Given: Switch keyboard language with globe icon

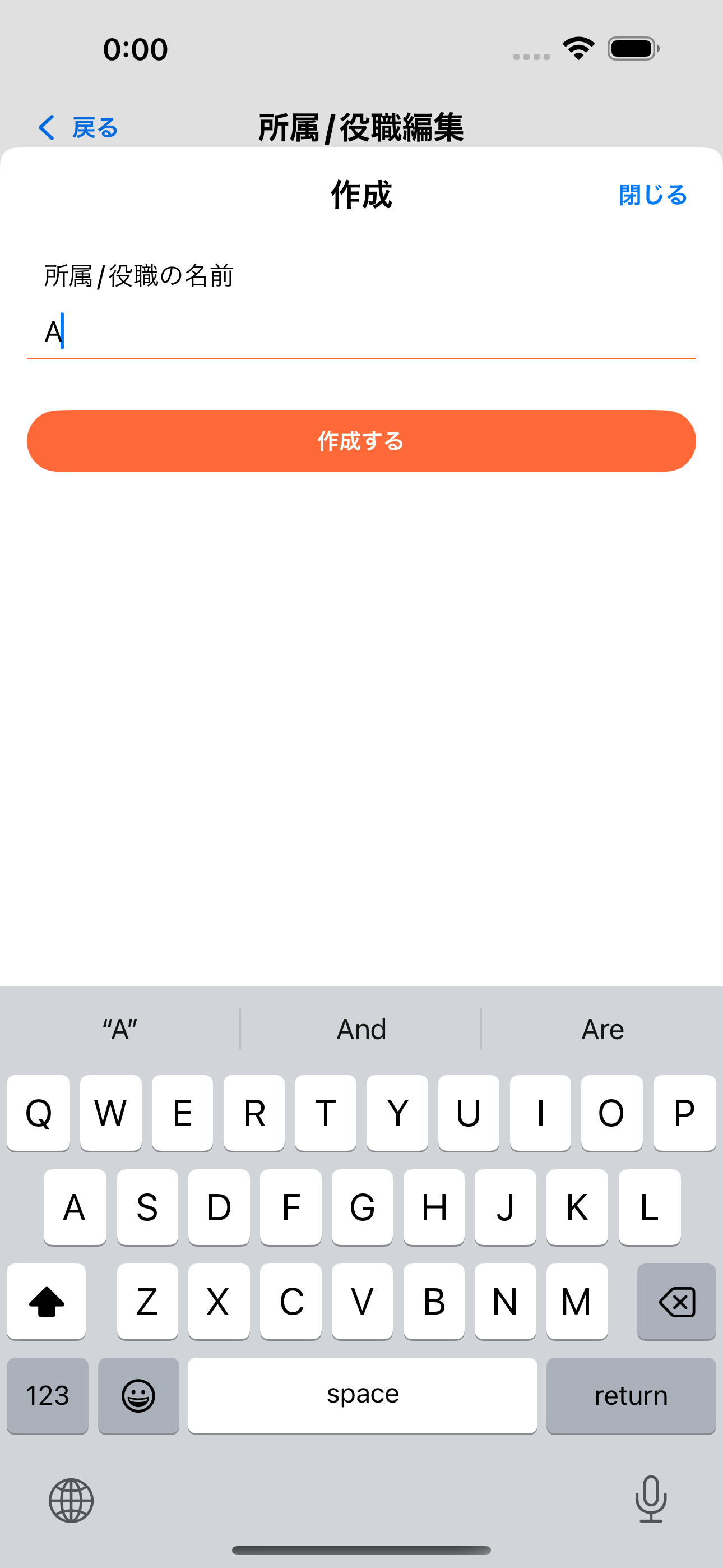Looking at the screenshot, I should [x=71, y=1500].
